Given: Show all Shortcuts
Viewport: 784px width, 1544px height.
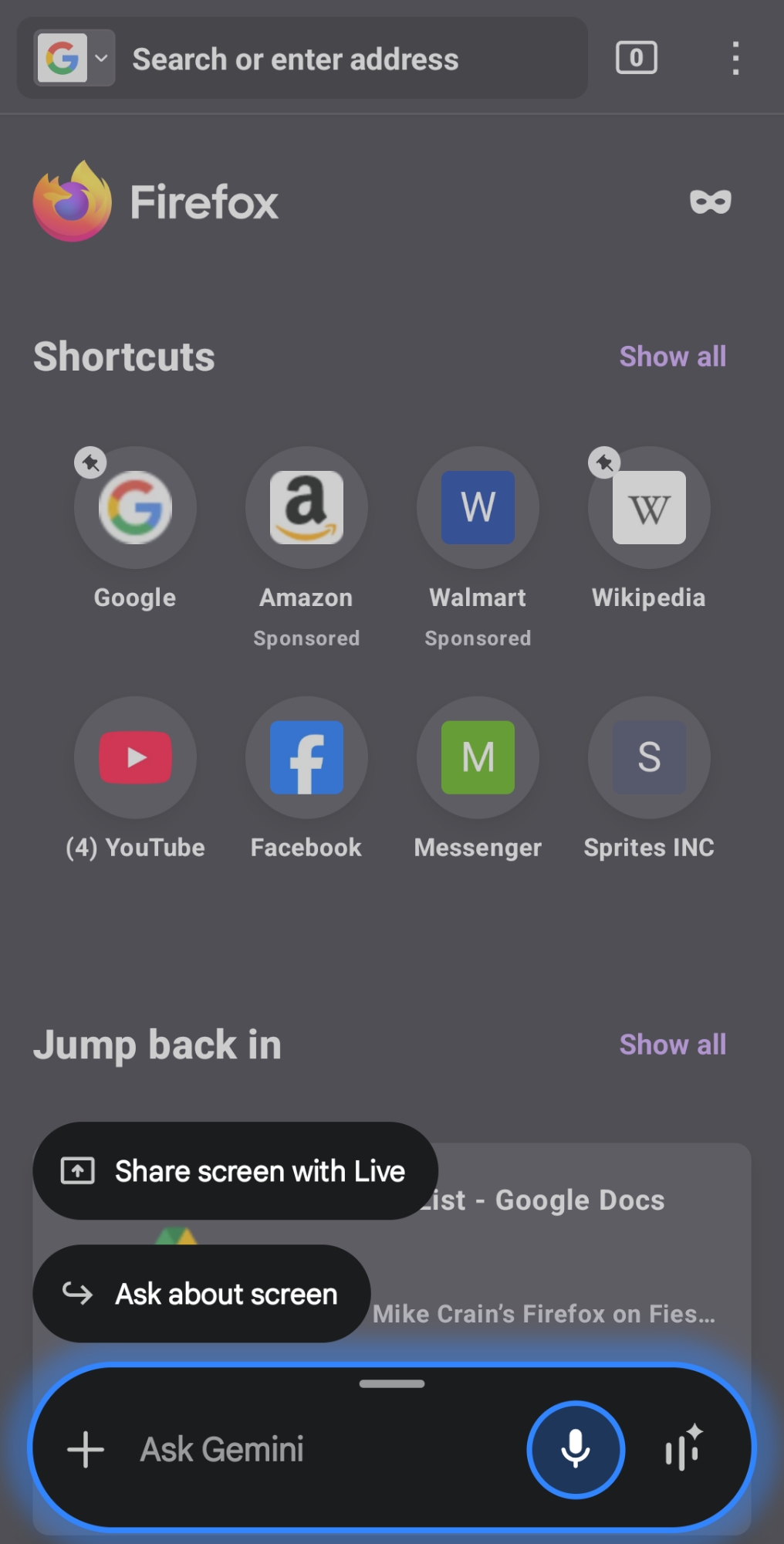Looking at the screenshot, I should (672, 357).
